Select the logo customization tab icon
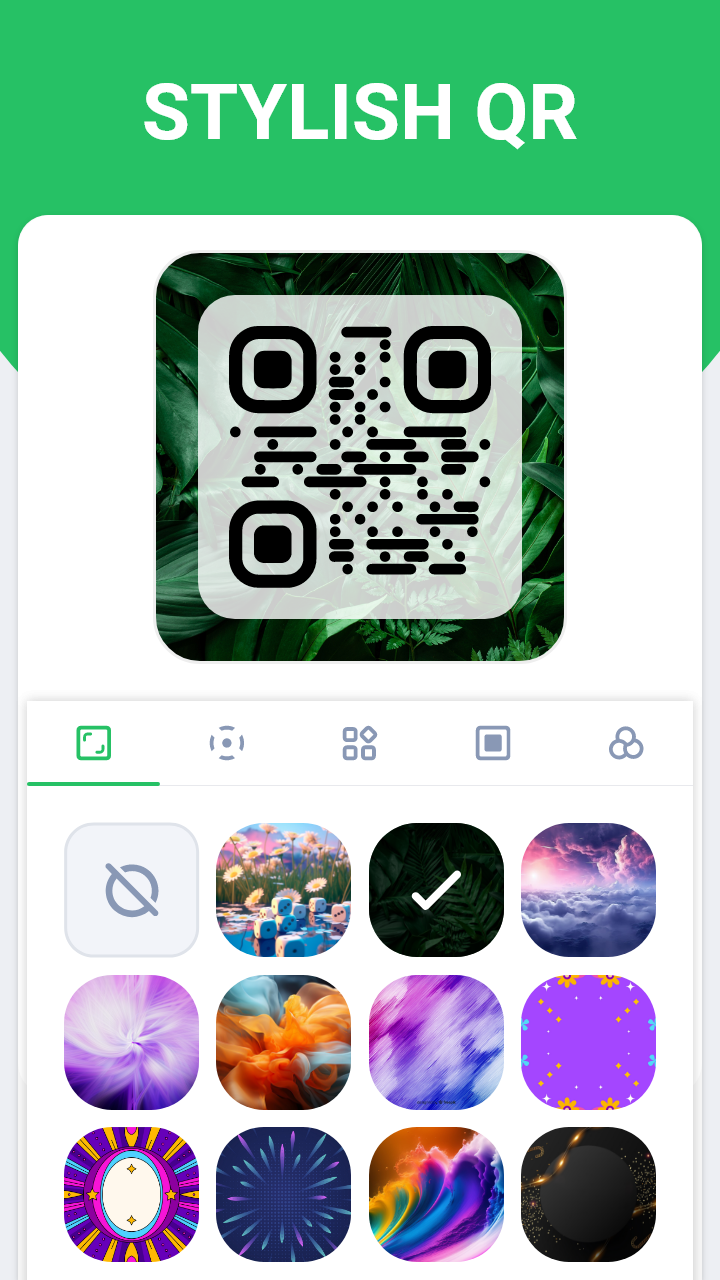The width and height of the screenshot is (720, 1280). click(x=228, y=743)
